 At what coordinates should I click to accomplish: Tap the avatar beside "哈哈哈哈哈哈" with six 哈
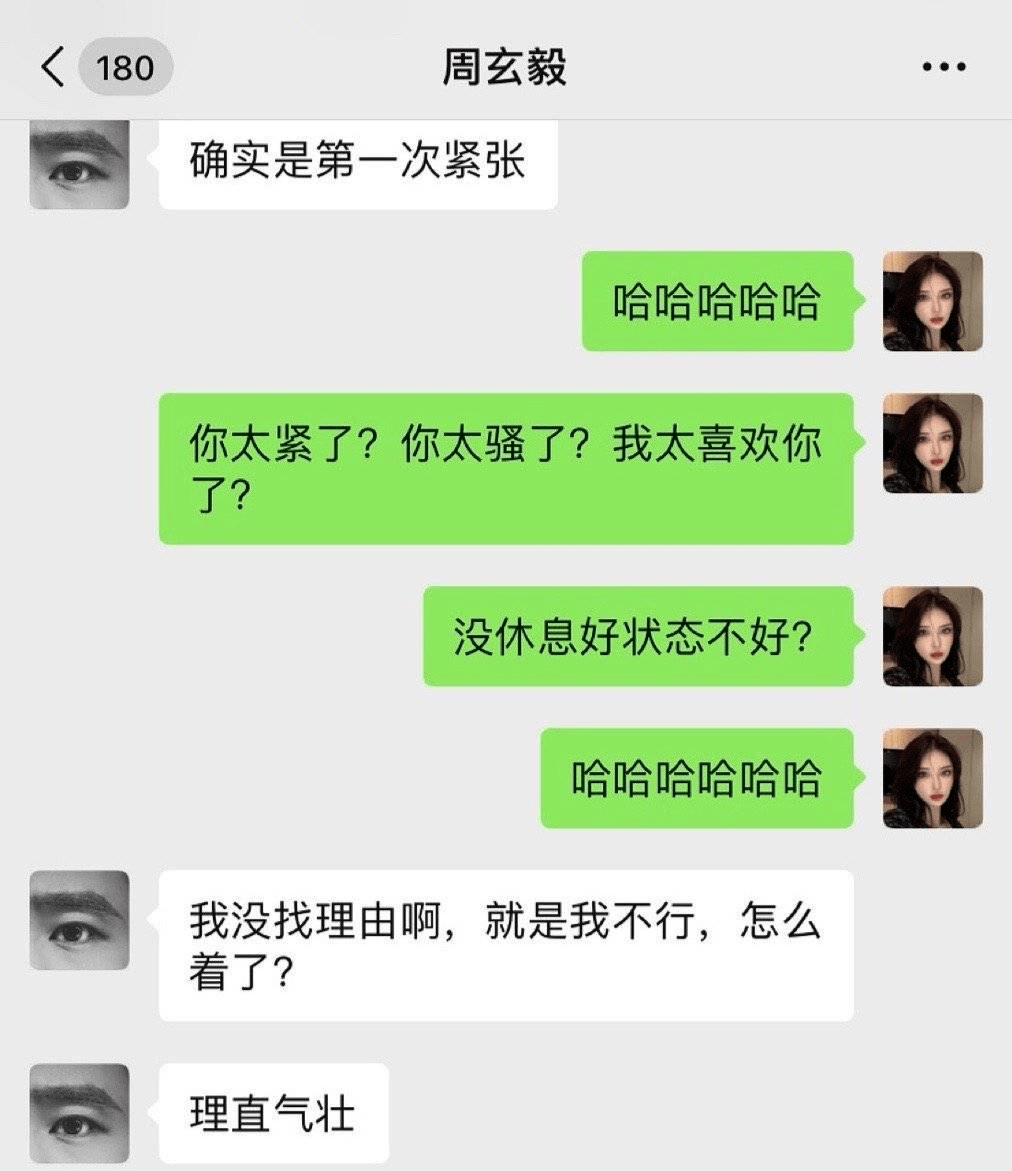[x=932, y=778]
